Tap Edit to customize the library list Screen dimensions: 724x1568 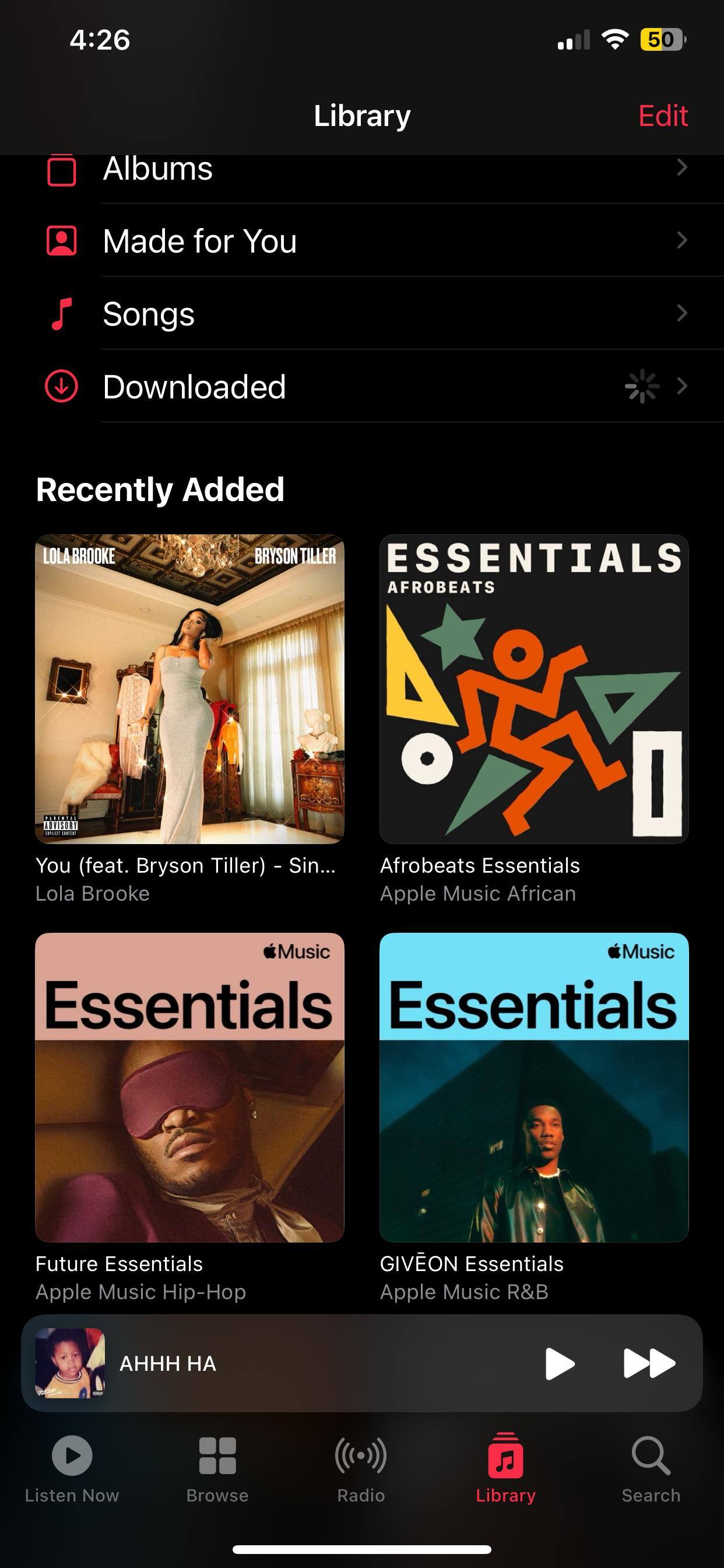pyautogui.click(x=663, y=116)
